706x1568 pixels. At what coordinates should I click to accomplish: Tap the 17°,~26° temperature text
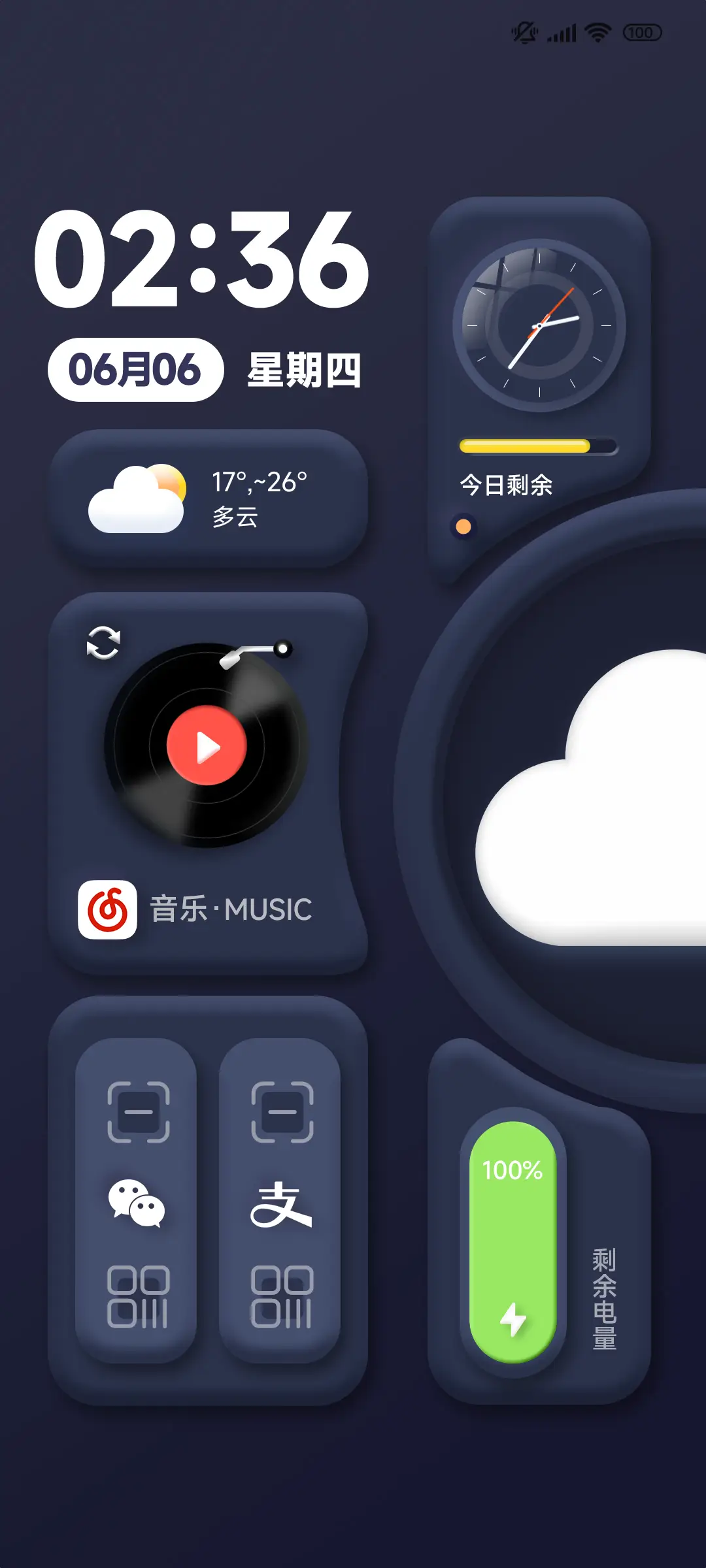point(259,482)
